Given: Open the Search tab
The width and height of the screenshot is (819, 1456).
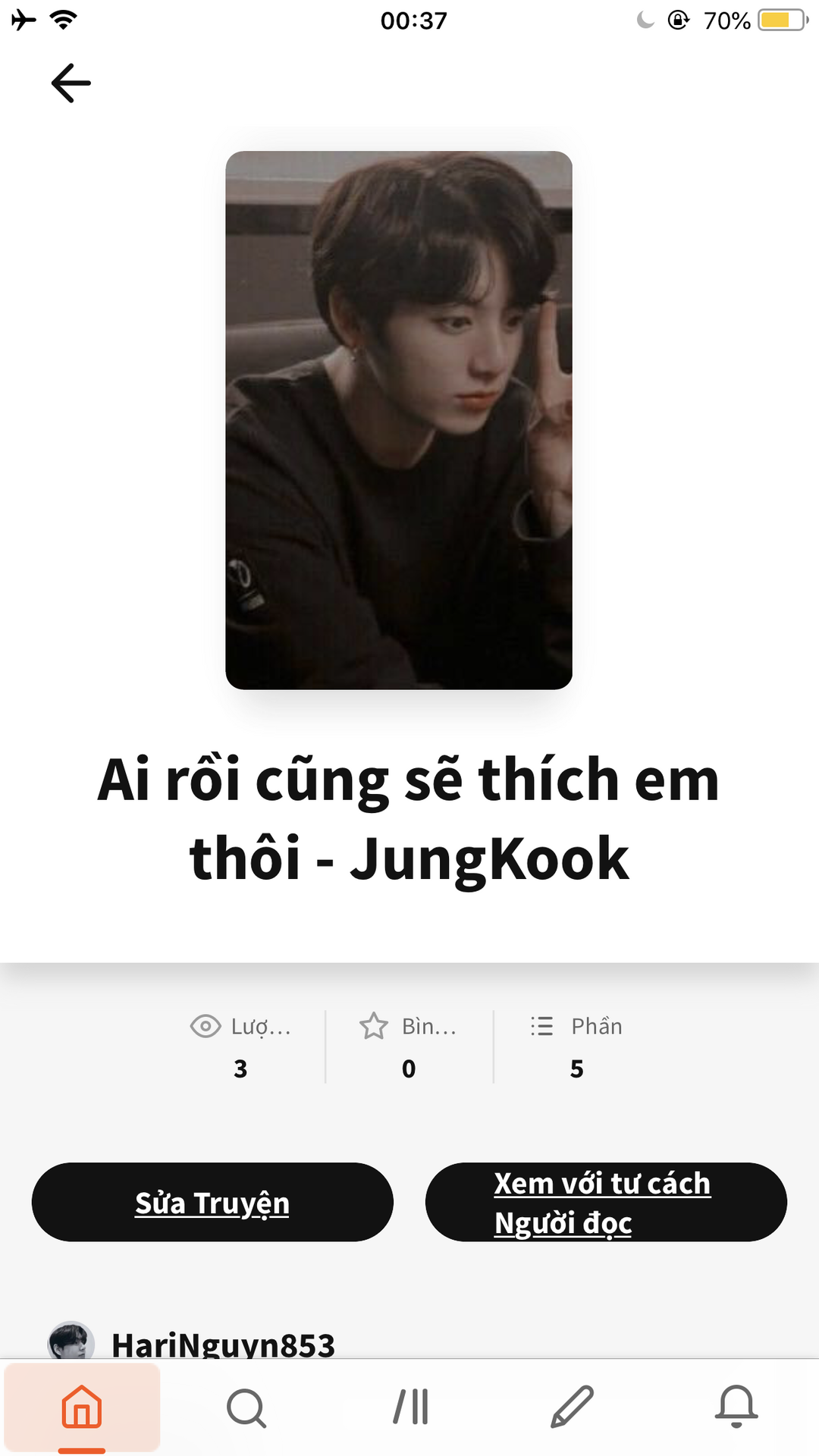Looking at the screenshot, I should click(246, 1407).
